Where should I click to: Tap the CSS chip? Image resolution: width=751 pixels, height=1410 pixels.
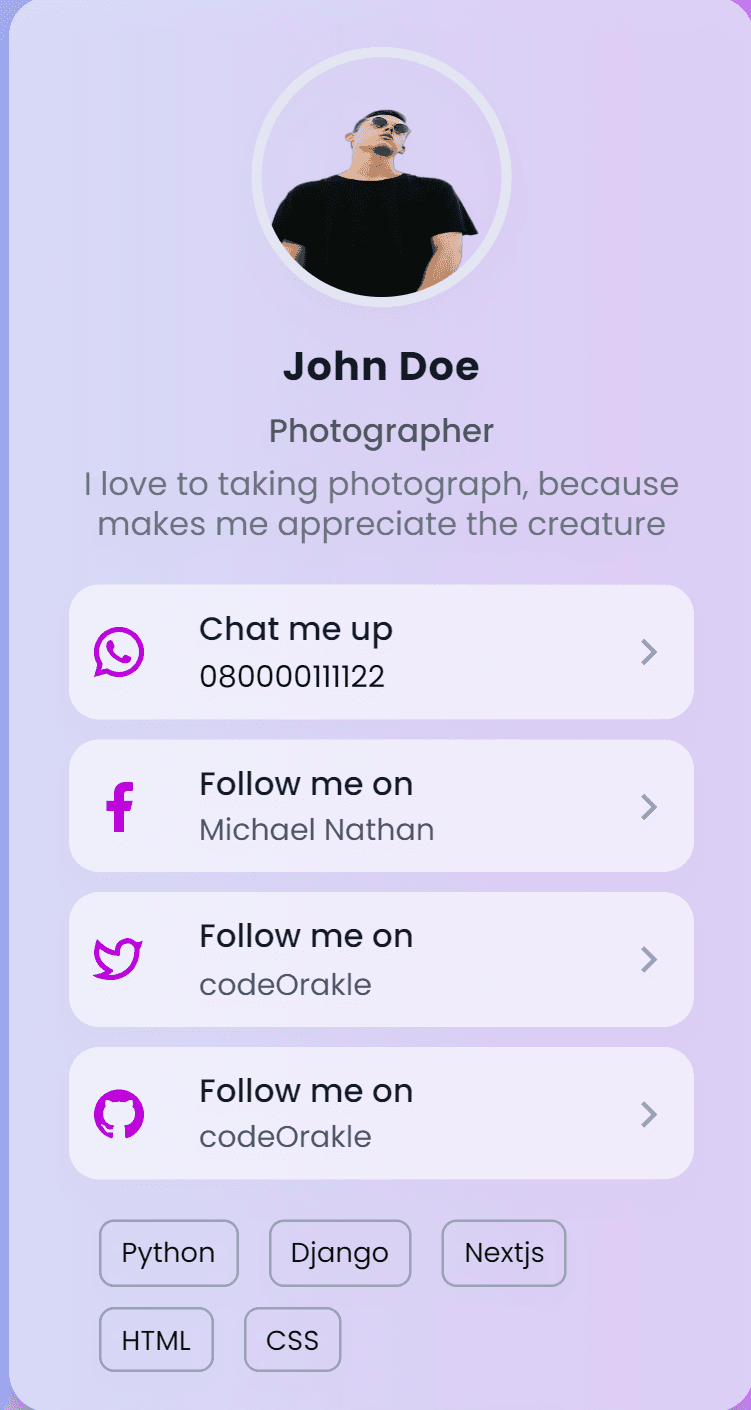coord(293,1340)
